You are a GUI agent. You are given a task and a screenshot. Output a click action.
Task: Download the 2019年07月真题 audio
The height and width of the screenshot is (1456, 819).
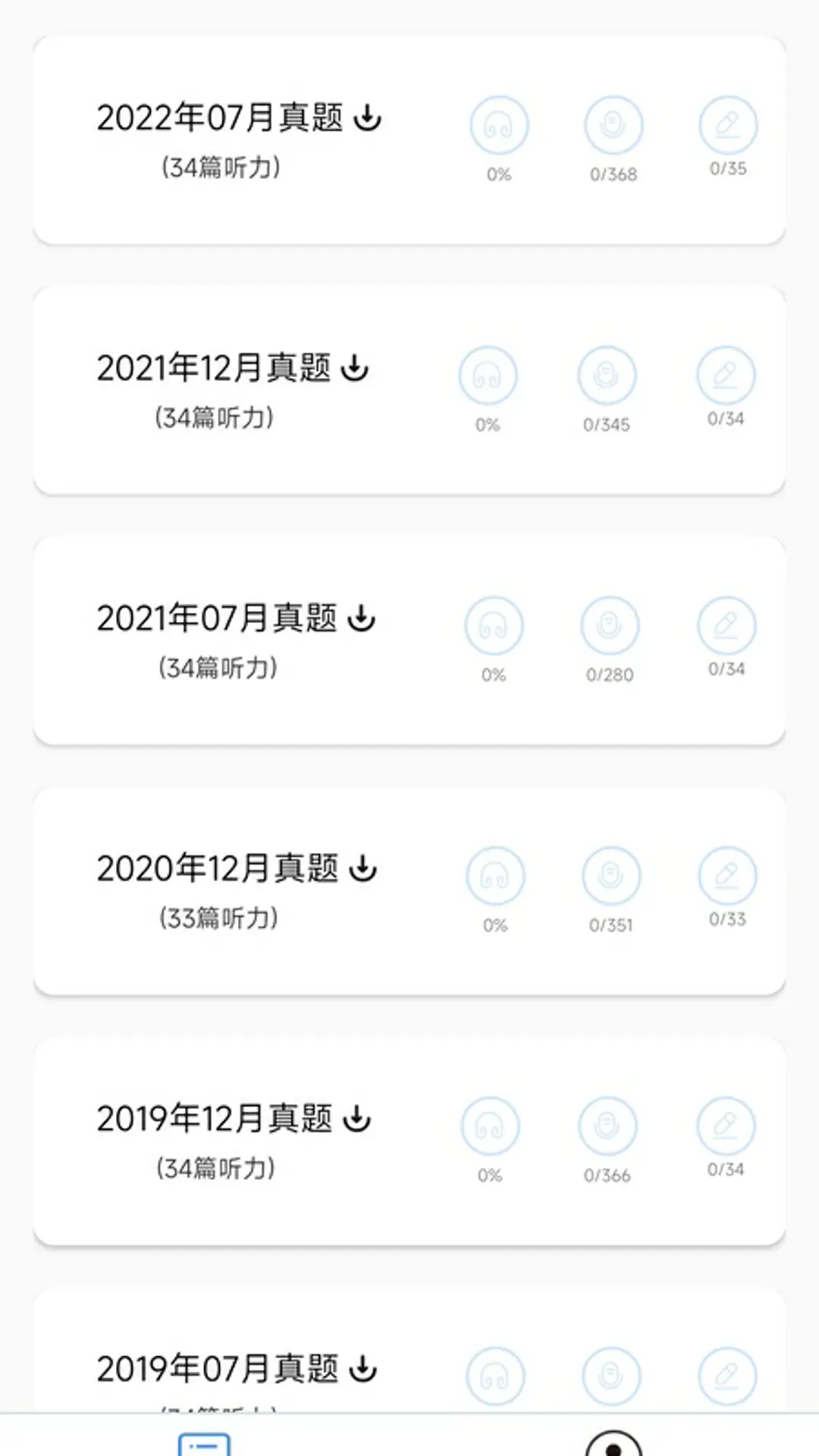pos(363,1370)
